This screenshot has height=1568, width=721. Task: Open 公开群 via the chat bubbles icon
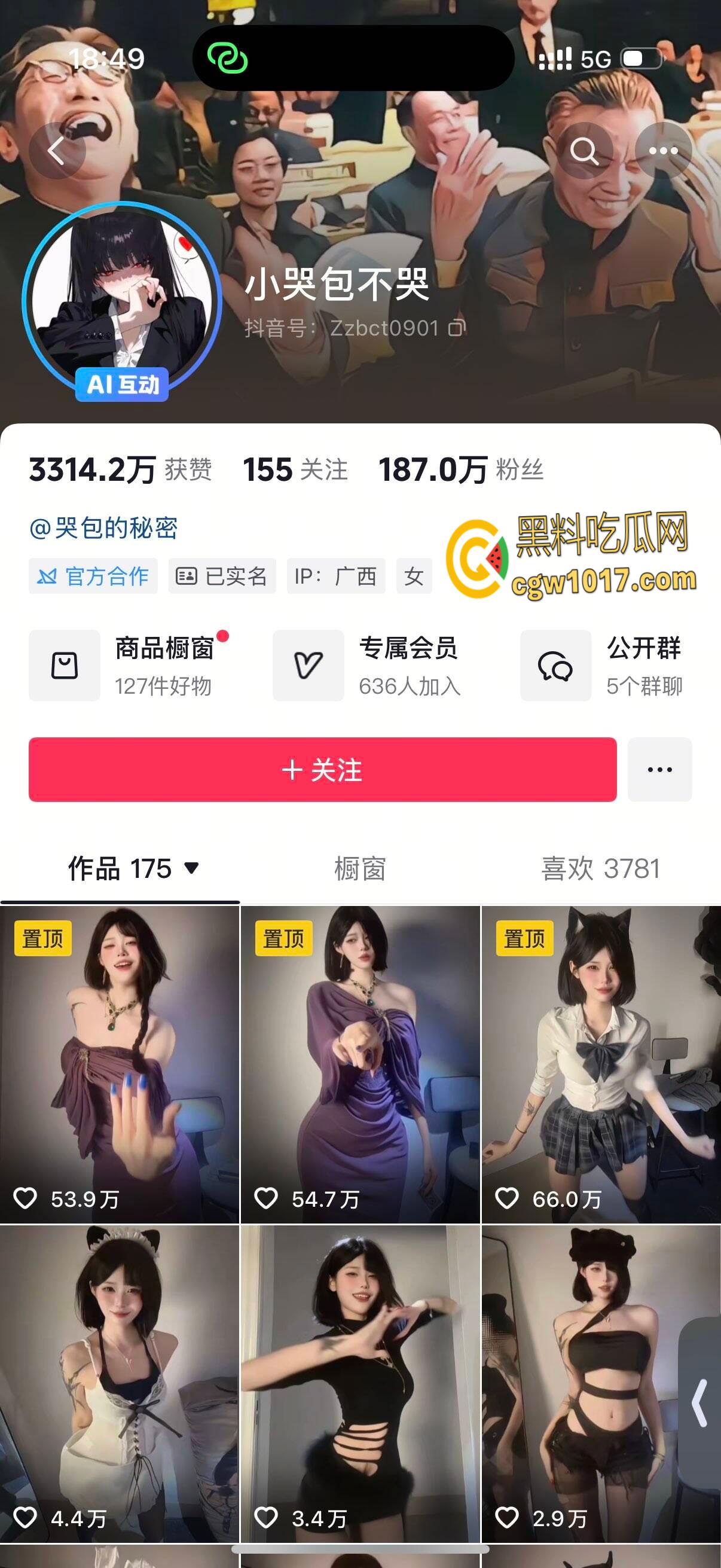coord(555,665)
